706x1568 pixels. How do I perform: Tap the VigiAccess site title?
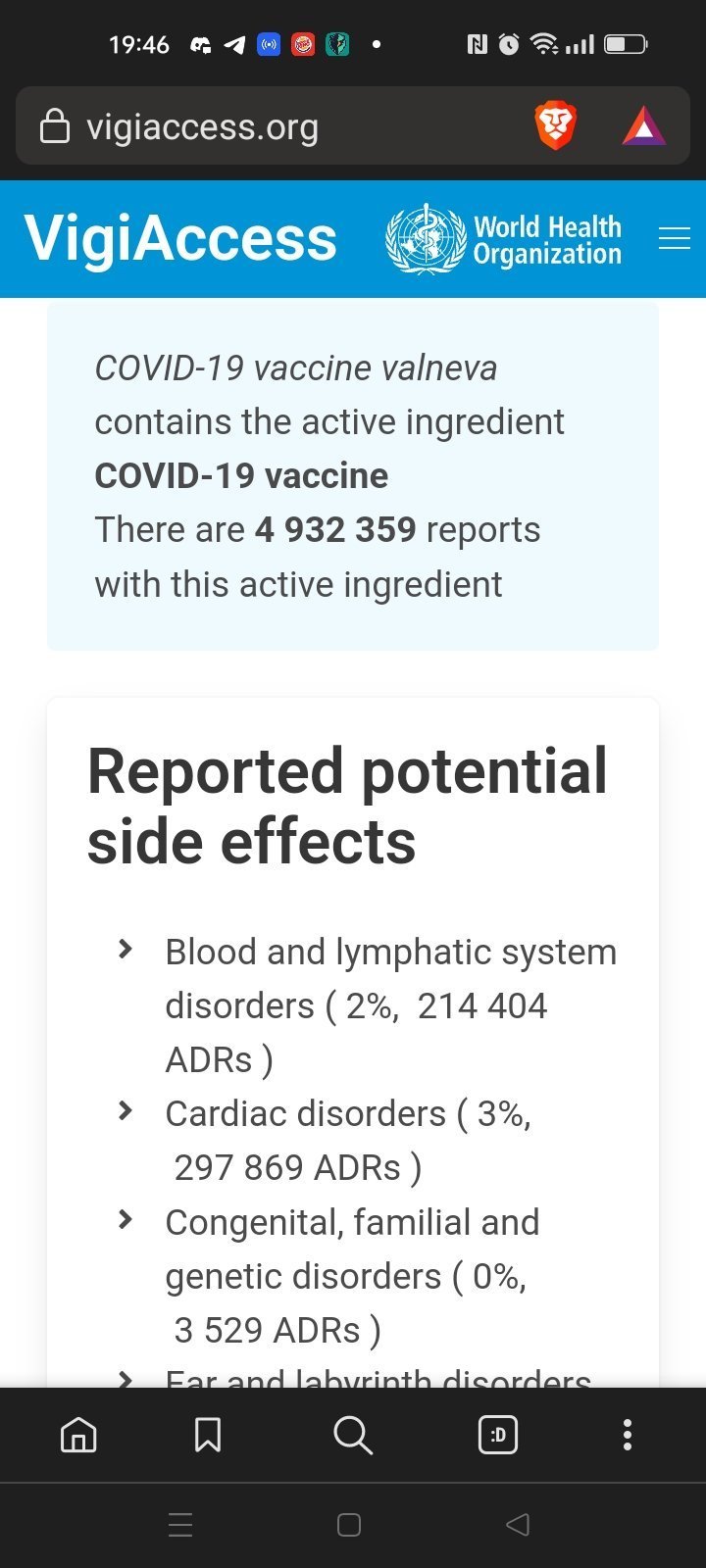tap(180, 238)
